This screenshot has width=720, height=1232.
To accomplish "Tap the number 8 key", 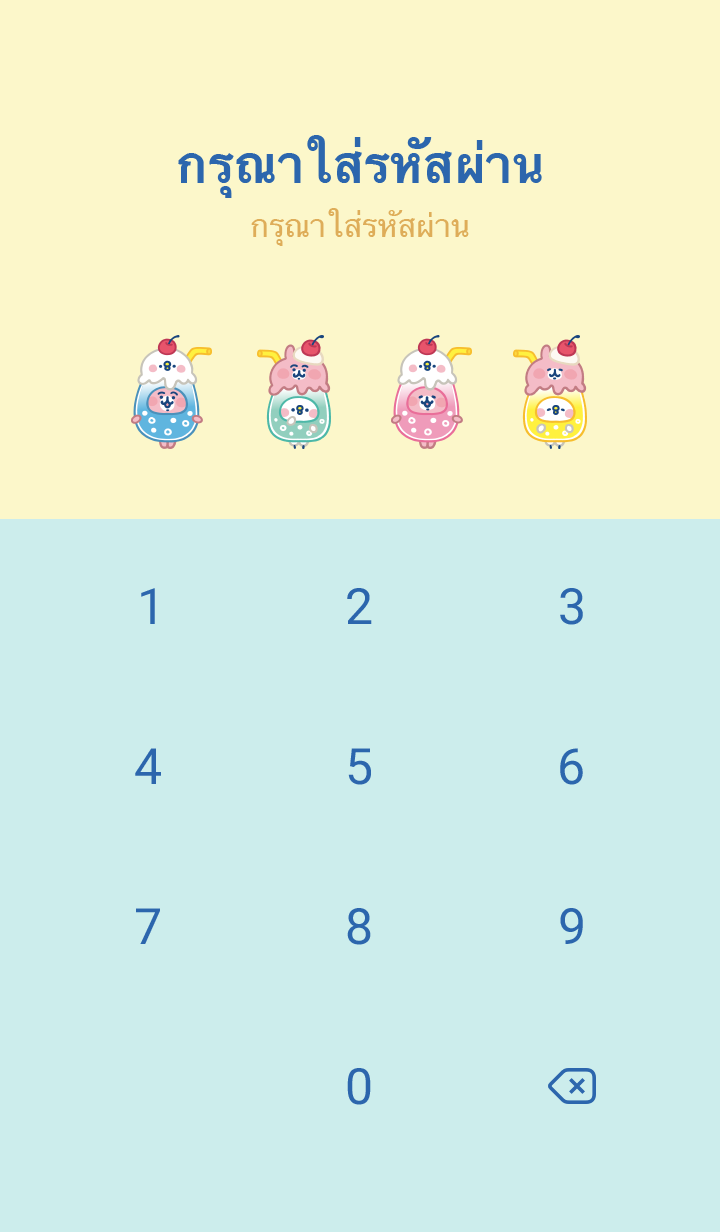I will coord(359,927).
